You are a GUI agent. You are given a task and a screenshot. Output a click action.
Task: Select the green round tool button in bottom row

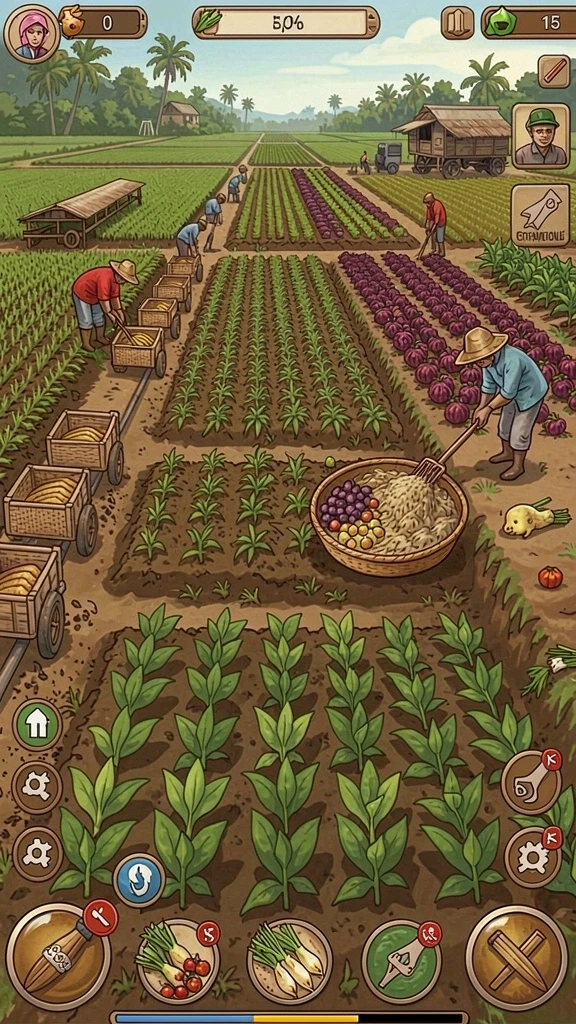[x=402, y=961]
